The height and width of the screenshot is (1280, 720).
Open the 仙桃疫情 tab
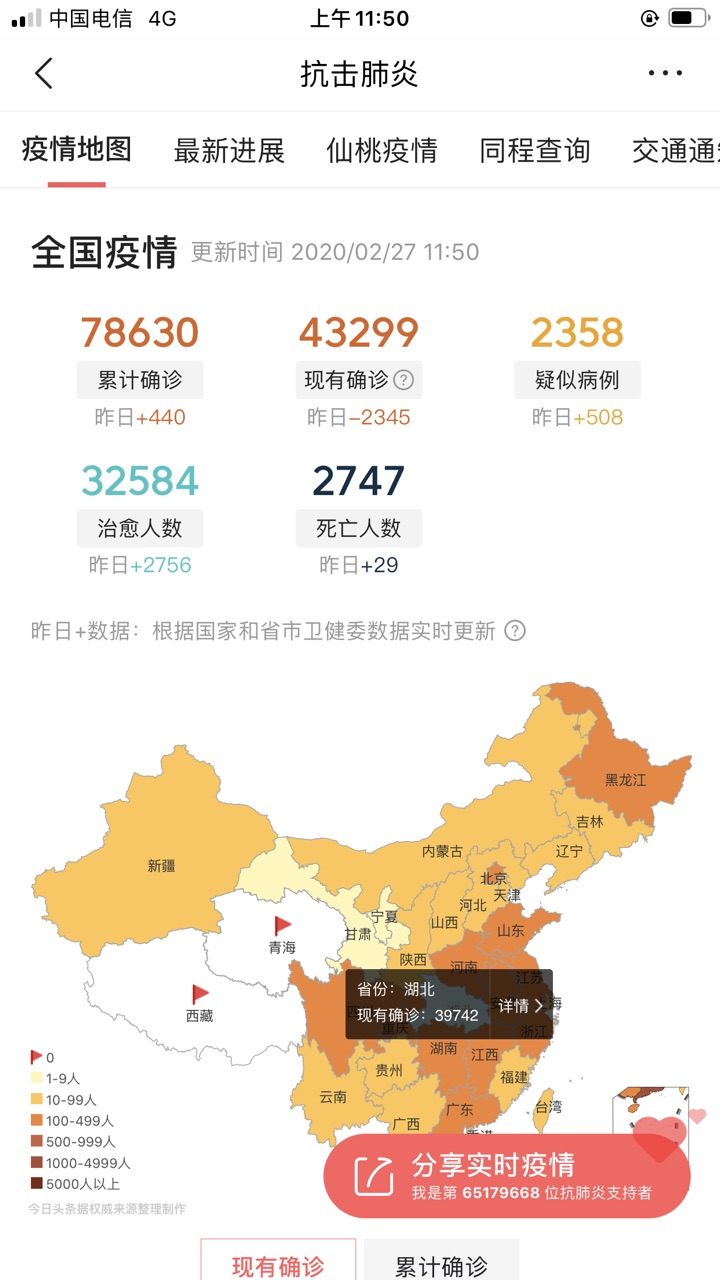click(x=382, y=151)
